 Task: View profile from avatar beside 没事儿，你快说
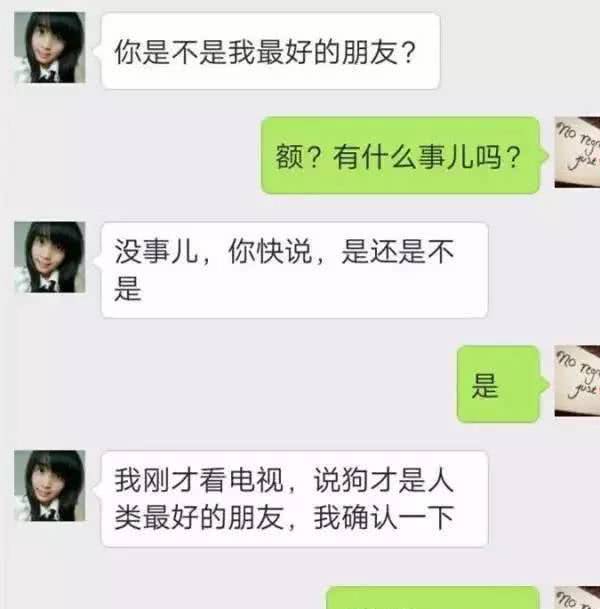click(x=49, y=257)
